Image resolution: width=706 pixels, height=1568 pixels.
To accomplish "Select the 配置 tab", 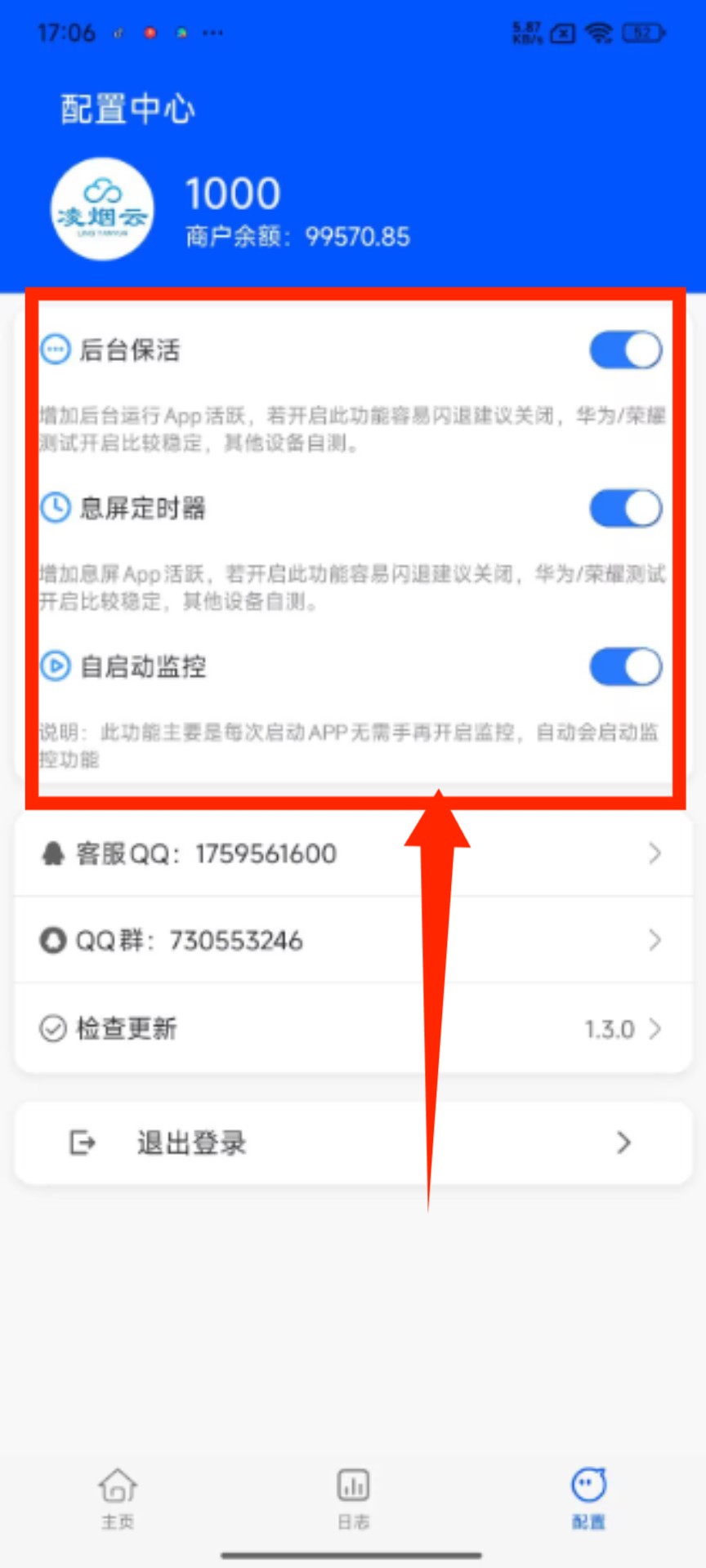I will (588, 1498).
